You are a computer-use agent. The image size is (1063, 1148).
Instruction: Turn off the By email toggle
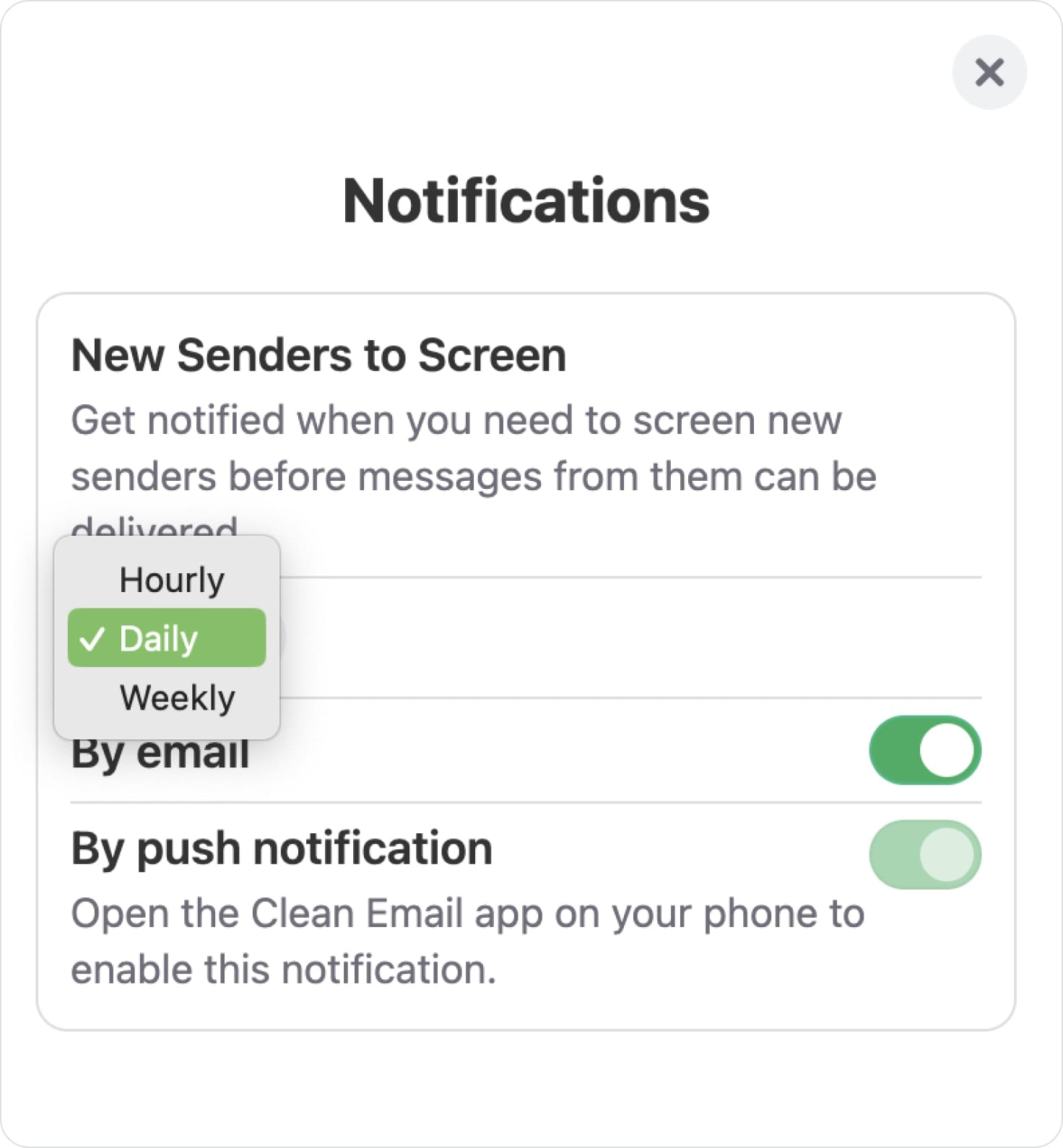(924, 750)
